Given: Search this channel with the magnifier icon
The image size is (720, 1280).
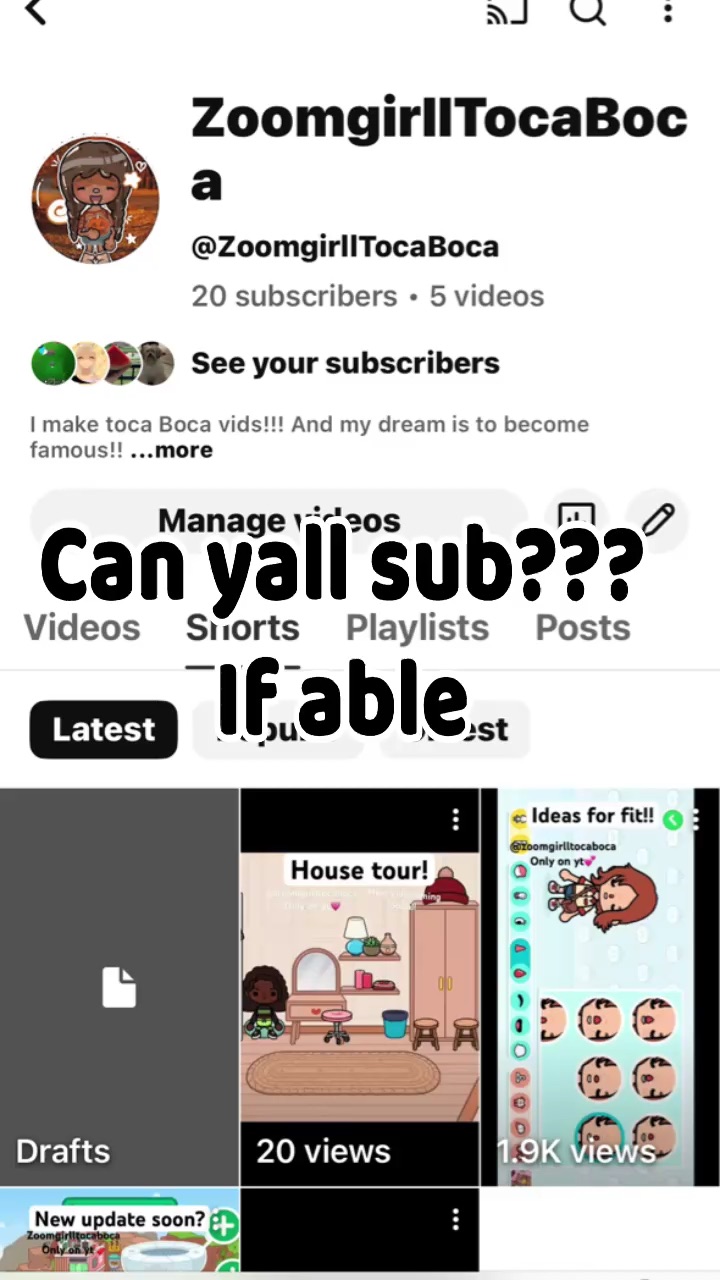Looking at the screenshot, I should [587, 12].
